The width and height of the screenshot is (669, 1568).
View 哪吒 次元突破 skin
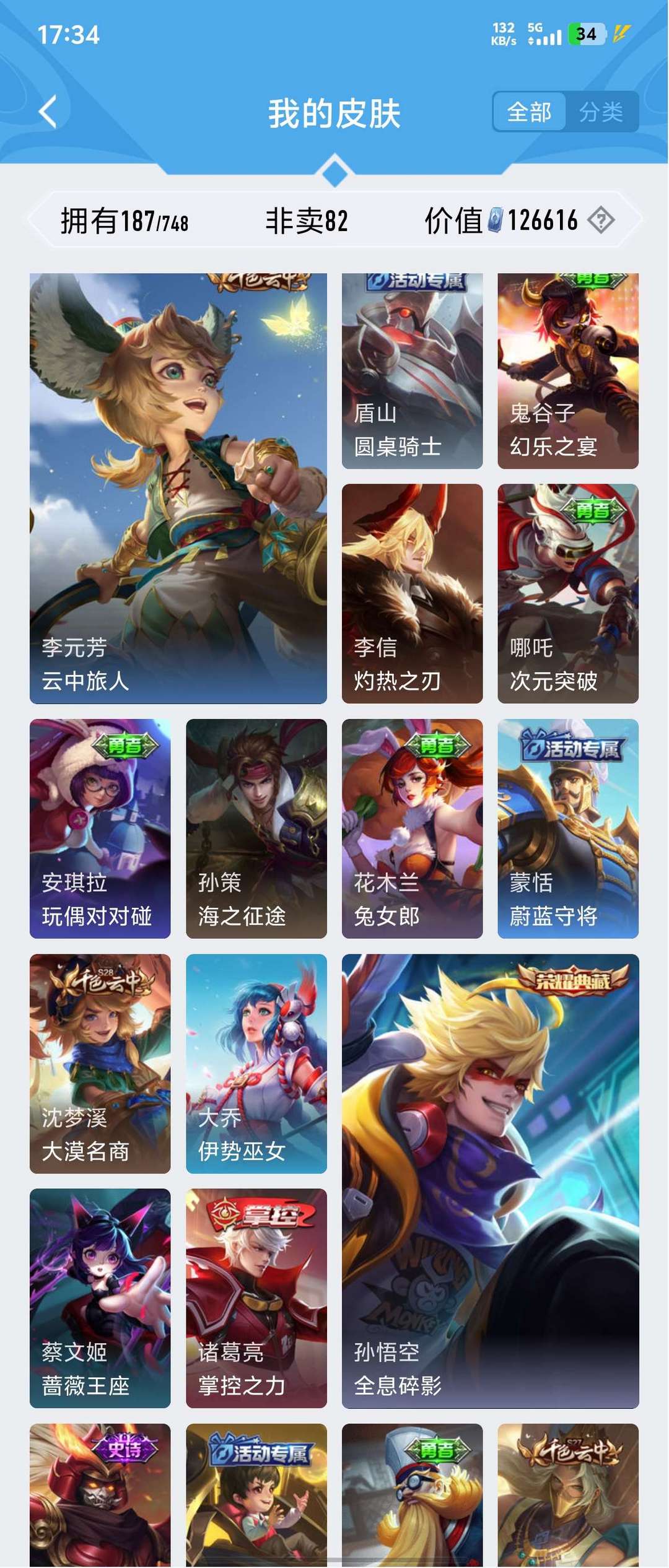[x=568, y=593]
